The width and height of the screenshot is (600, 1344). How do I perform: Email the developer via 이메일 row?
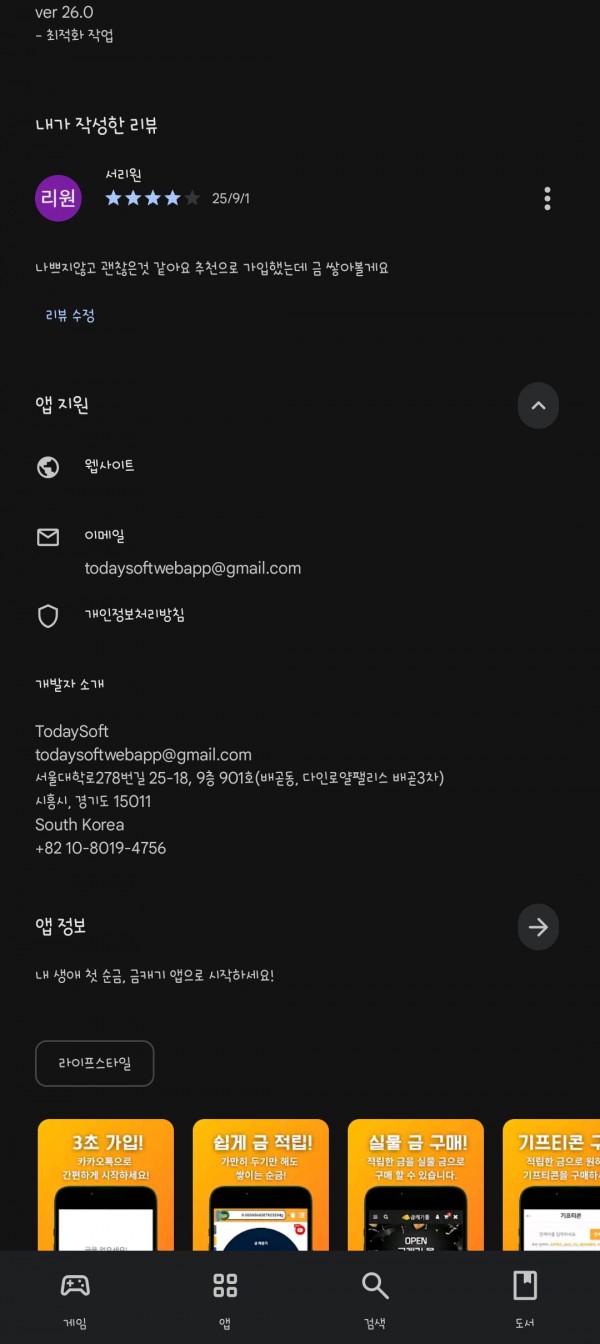pyautogui.click(x=300, y=552)
